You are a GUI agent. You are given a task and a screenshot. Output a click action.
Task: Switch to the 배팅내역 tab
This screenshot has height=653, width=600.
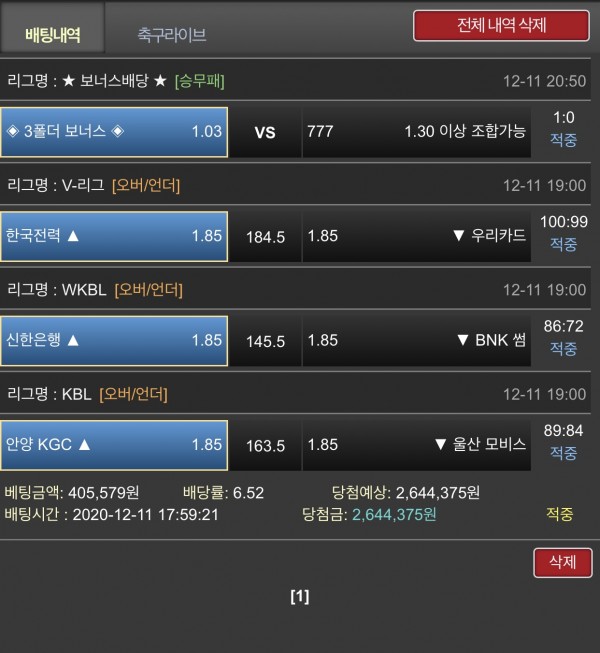point(52,36)
